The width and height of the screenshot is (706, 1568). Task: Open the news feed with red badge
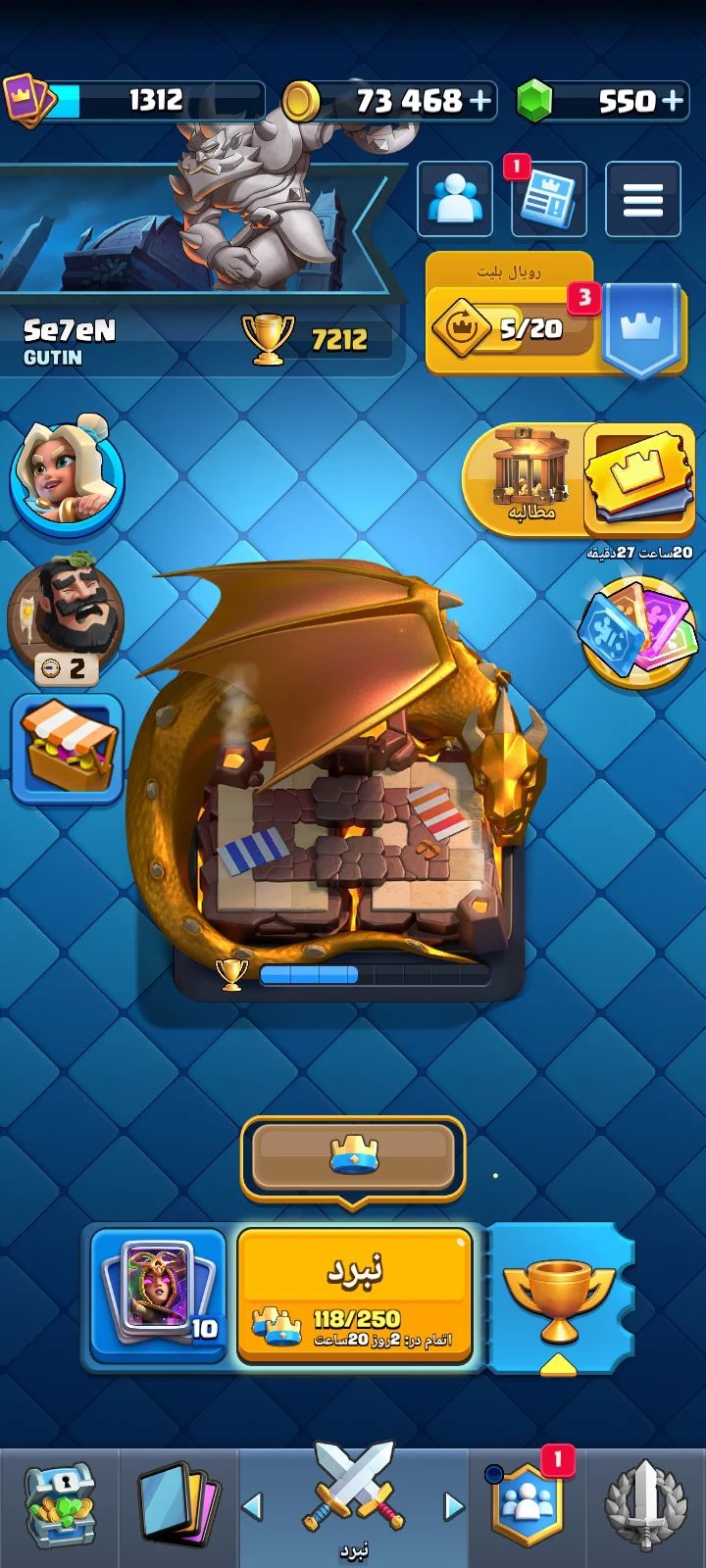[x=549, y=199]
